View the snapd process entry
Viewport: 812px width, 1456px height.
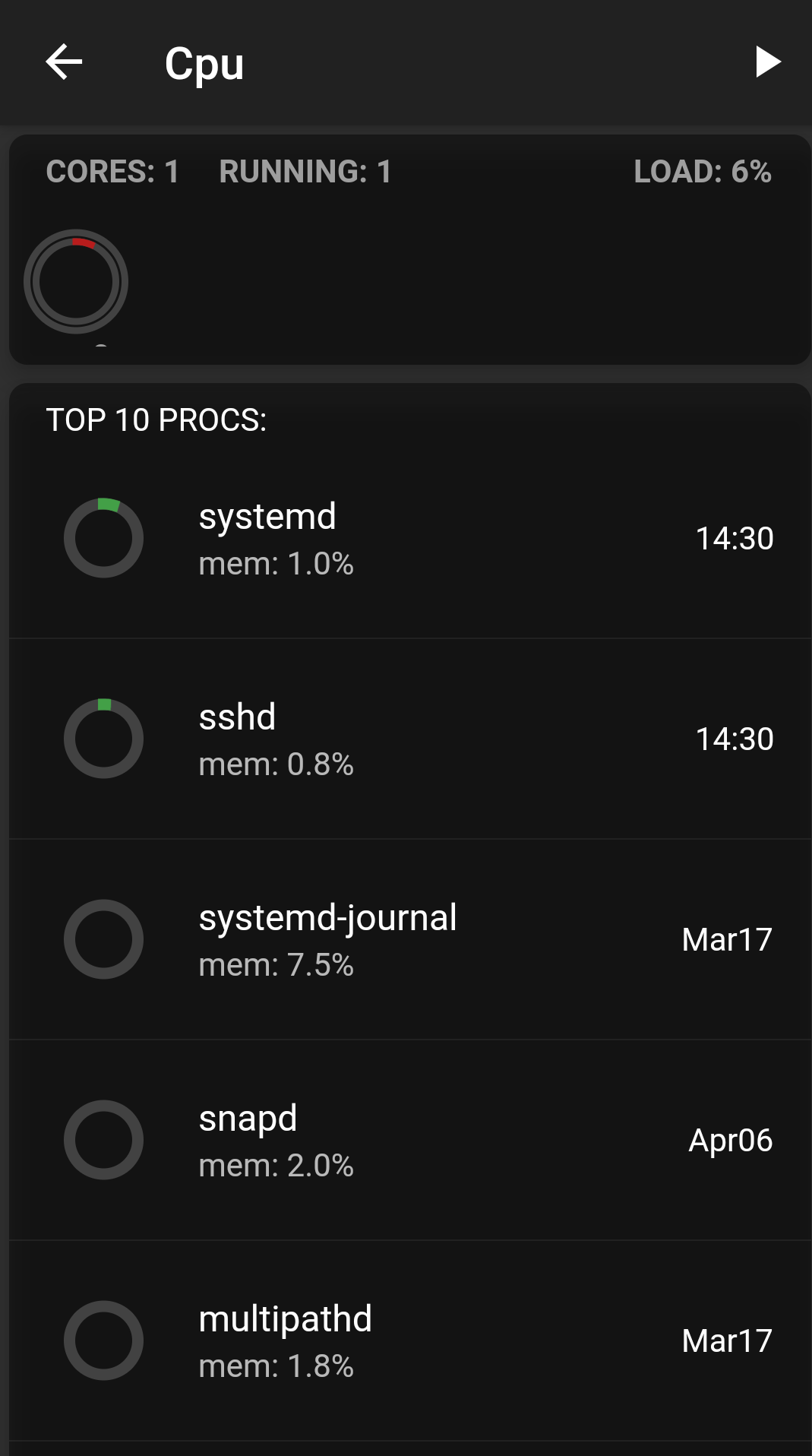click(410, 1140)
